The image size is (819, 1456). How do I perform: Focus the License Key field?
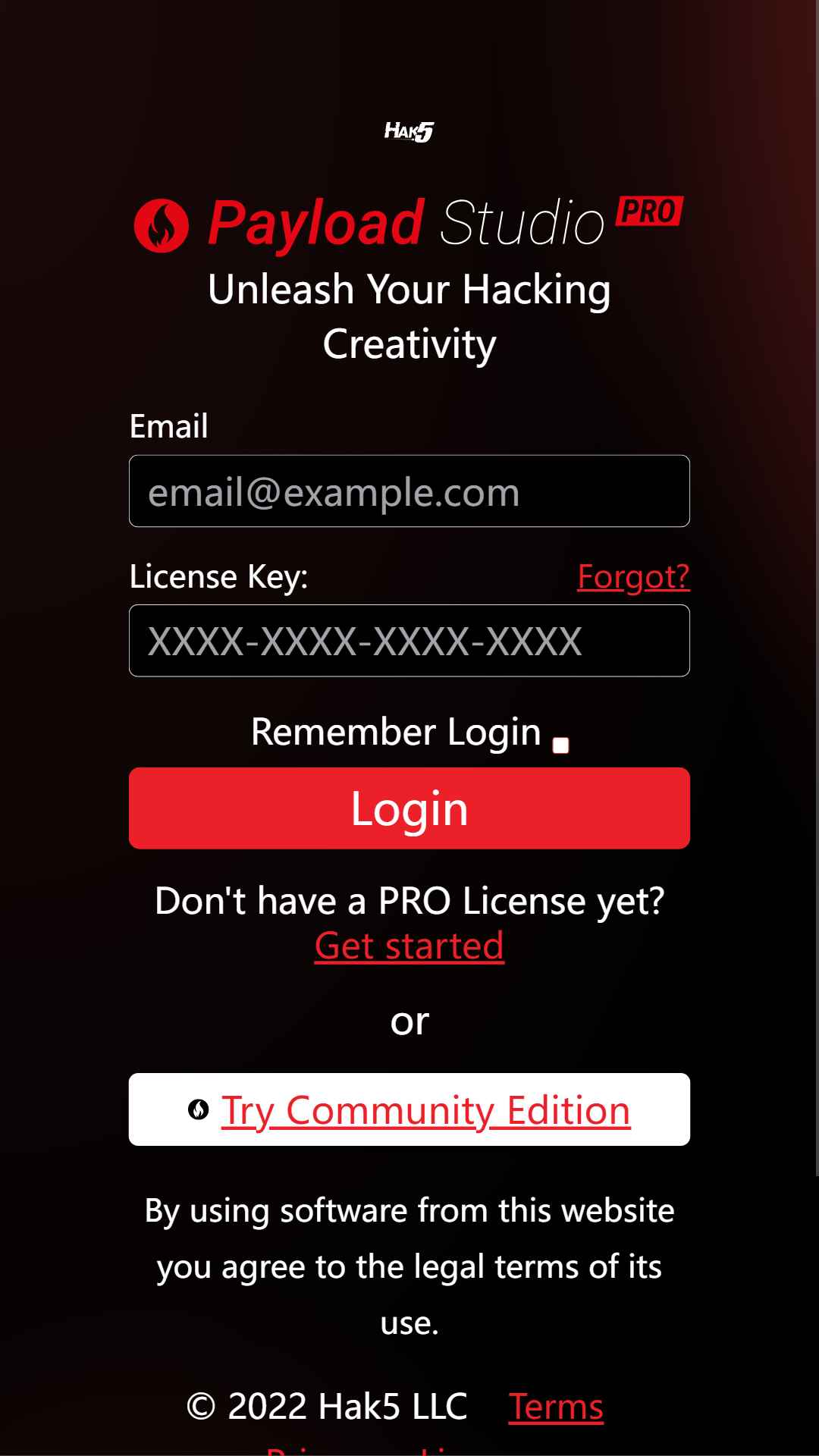[409, 641]
